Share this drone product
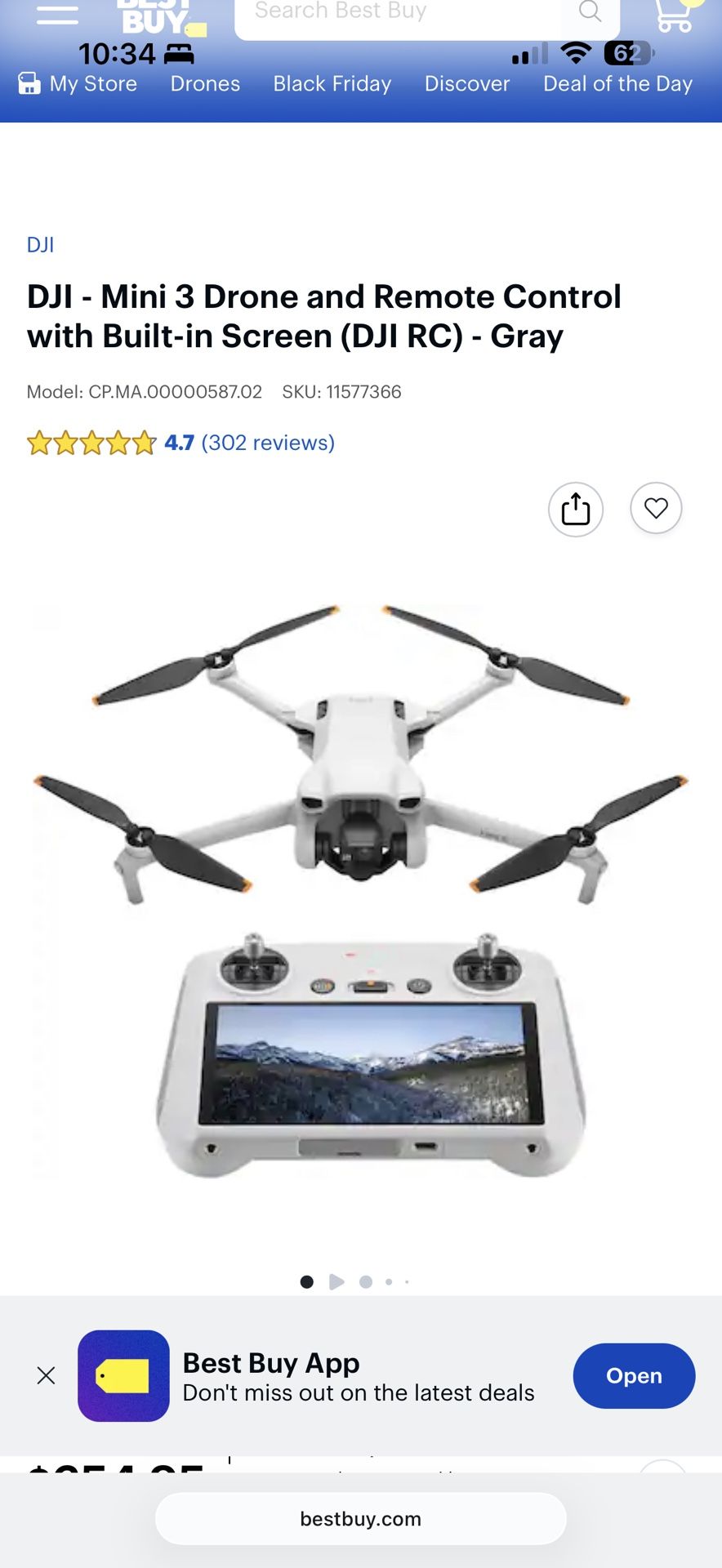This screenshot has height=1568, width=722. pyautogui.click(x=576, y=508)
